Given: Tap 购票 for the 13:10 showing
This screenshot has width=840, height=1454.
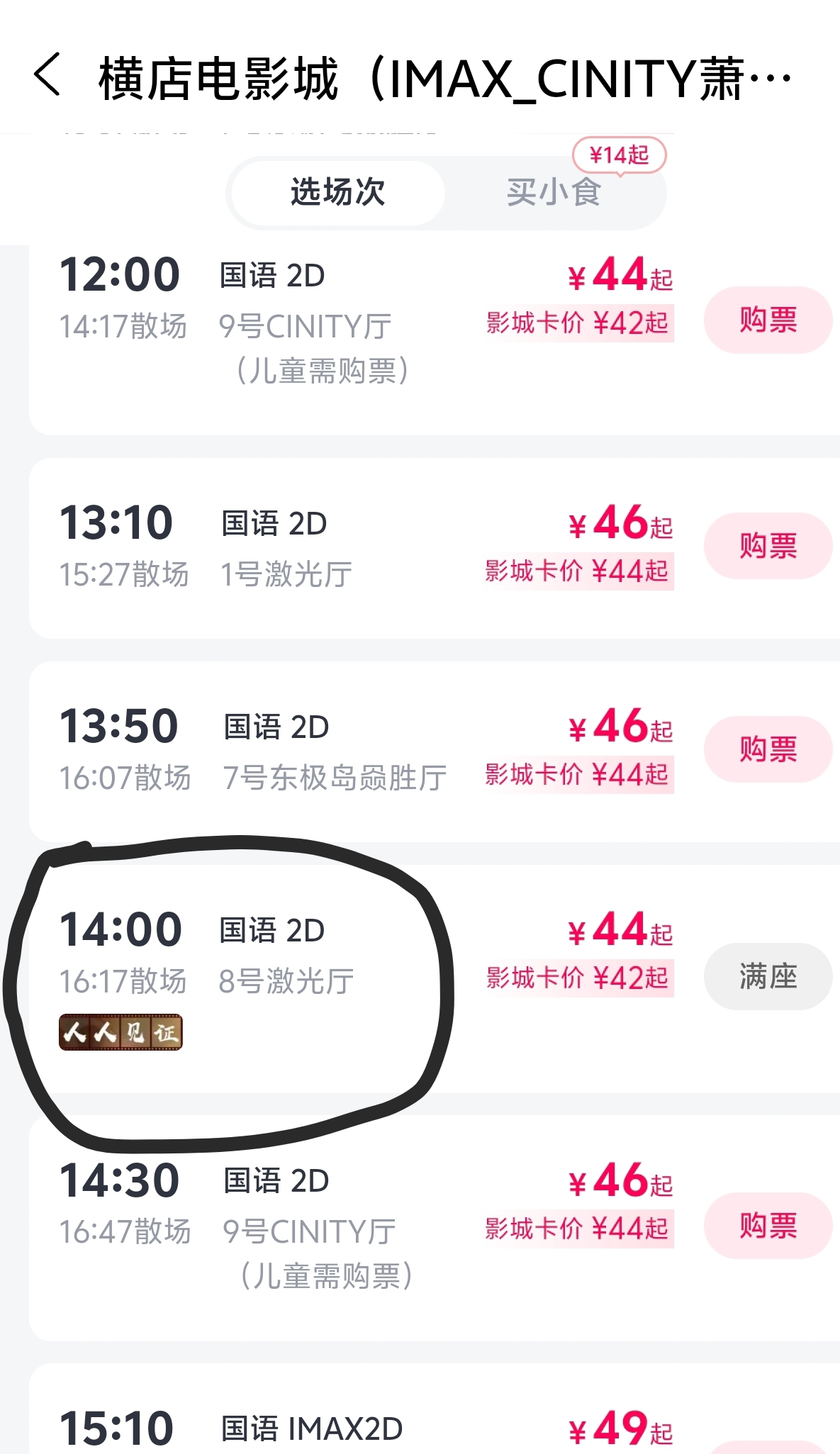Looking at the screenshot, I should (767, 547).
